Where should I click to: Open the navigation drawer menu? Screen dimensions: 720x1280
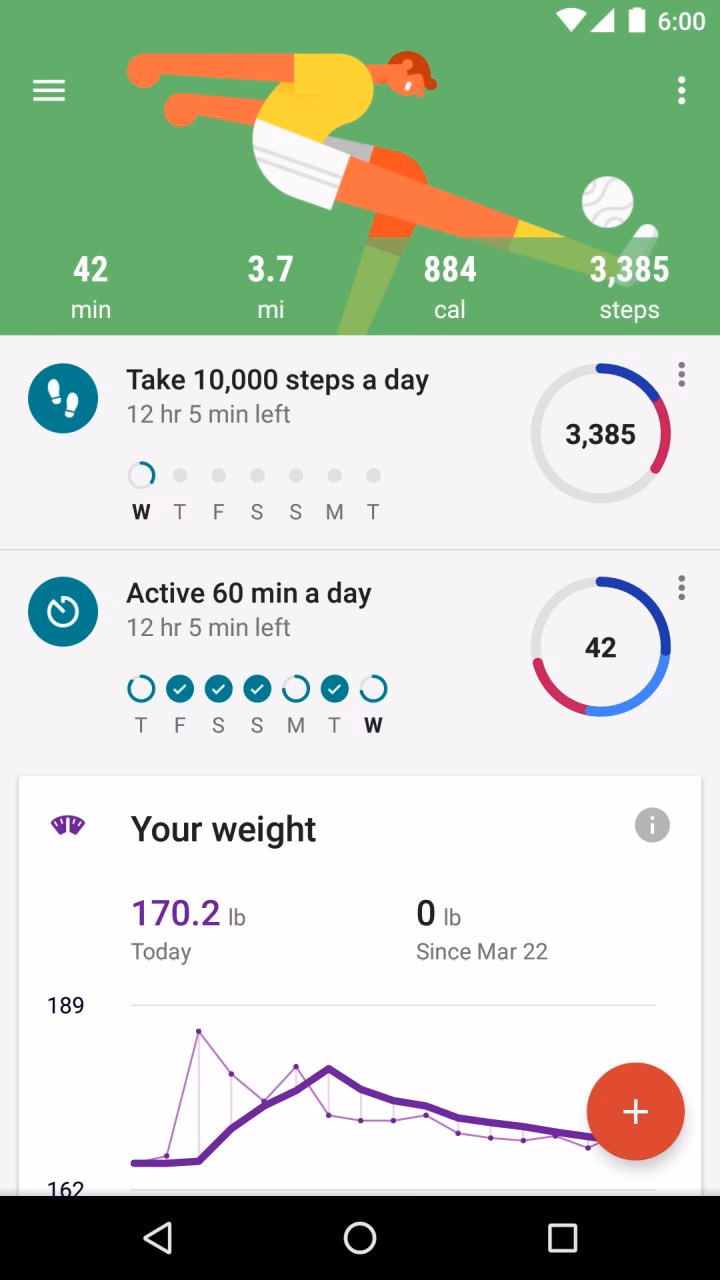pos(48,90)
